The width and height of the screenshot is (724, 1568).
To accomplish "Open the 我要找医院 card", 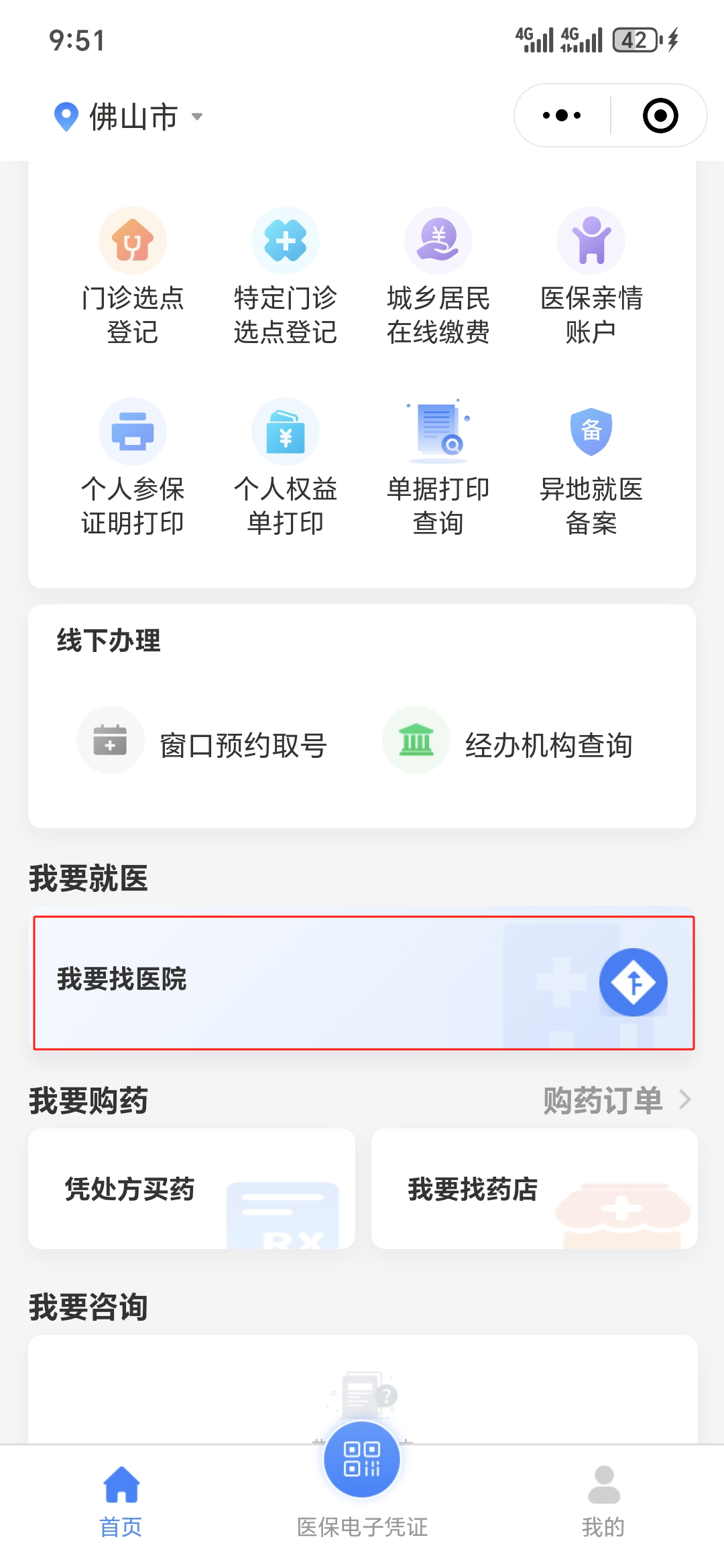I will [x=363, y=982].
